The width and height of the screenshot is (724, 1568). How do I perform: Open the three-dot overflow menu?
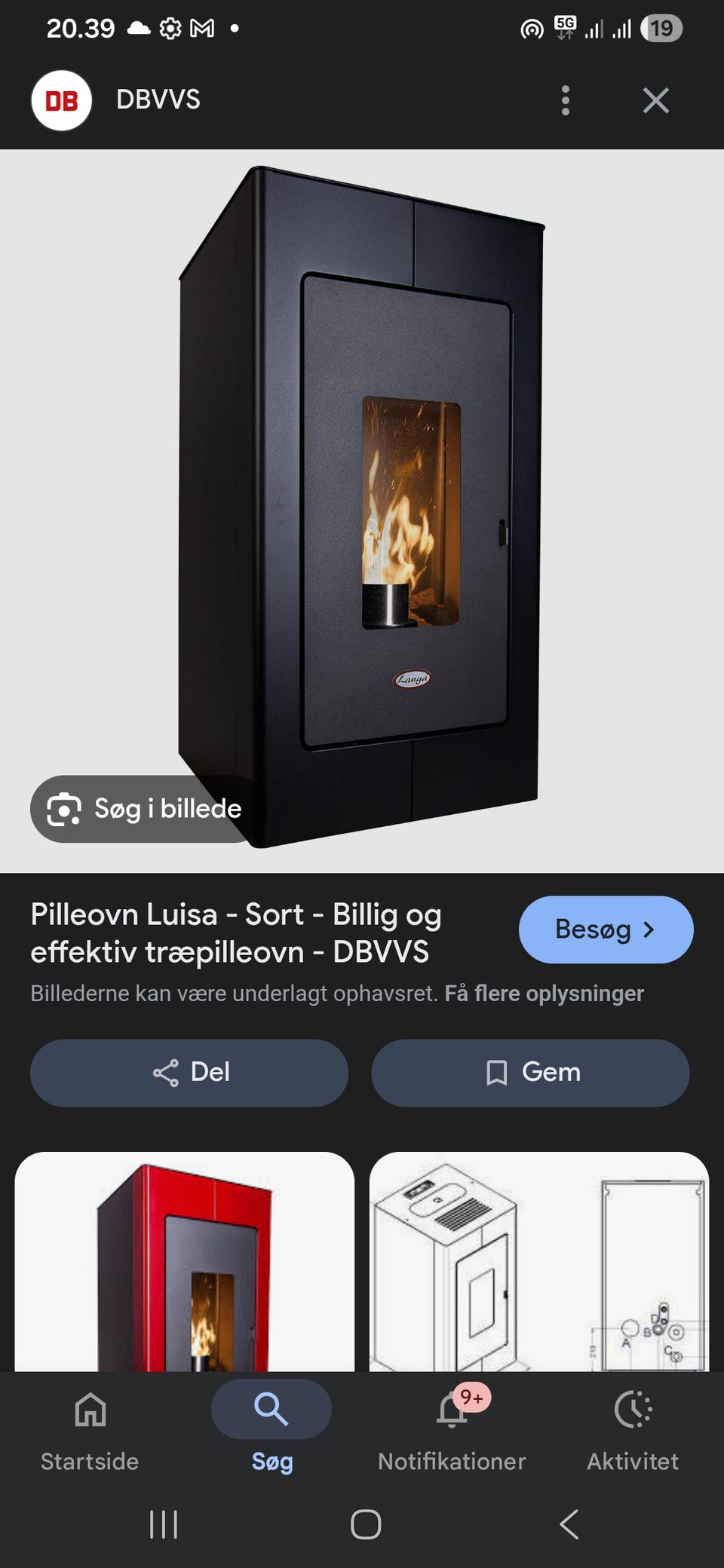565,99
